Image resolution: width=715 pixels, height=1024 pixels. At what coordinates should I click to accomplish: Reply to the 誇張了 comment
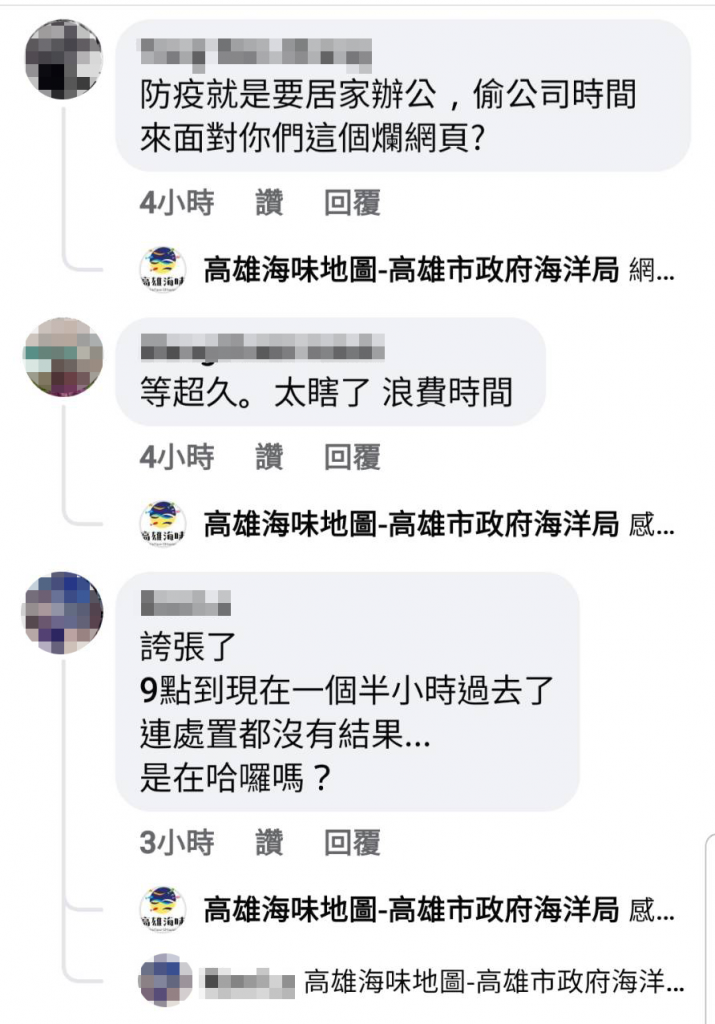[x=352, y=843]
